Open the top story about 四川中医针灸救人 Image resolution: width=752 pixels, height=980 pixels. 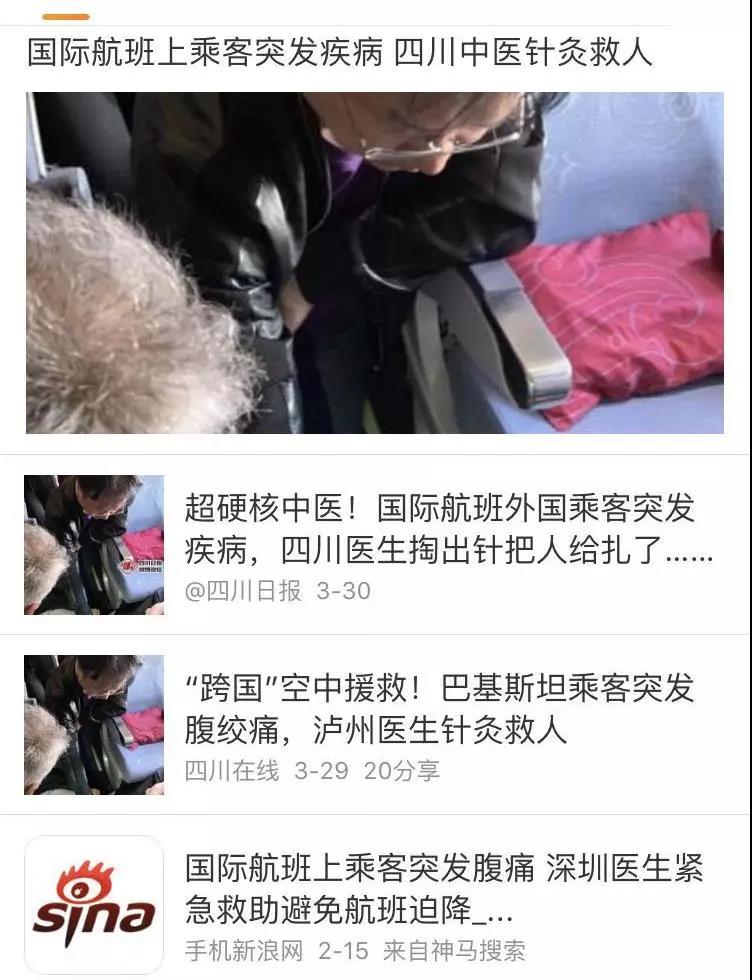340,52
